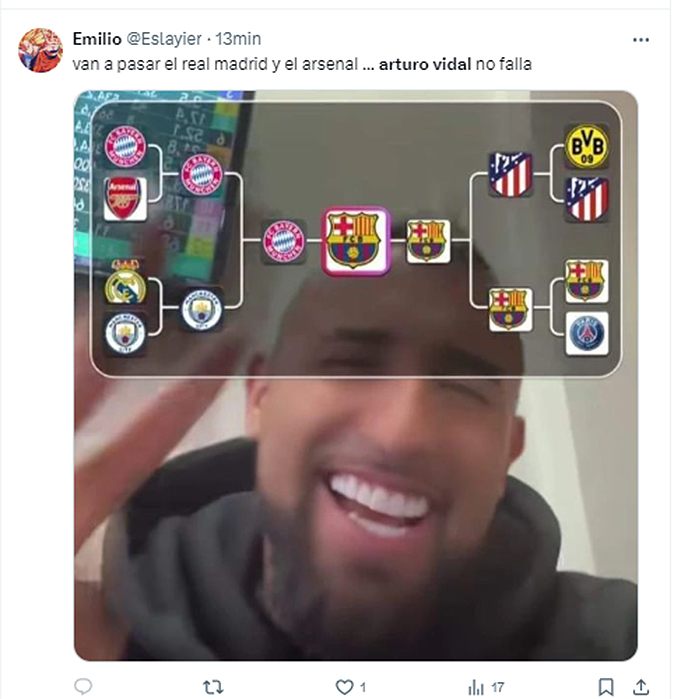The image size is (674, 699).
Task: Open the overflow menu on Emilio's tweet
Action: [x=641, y=40]
